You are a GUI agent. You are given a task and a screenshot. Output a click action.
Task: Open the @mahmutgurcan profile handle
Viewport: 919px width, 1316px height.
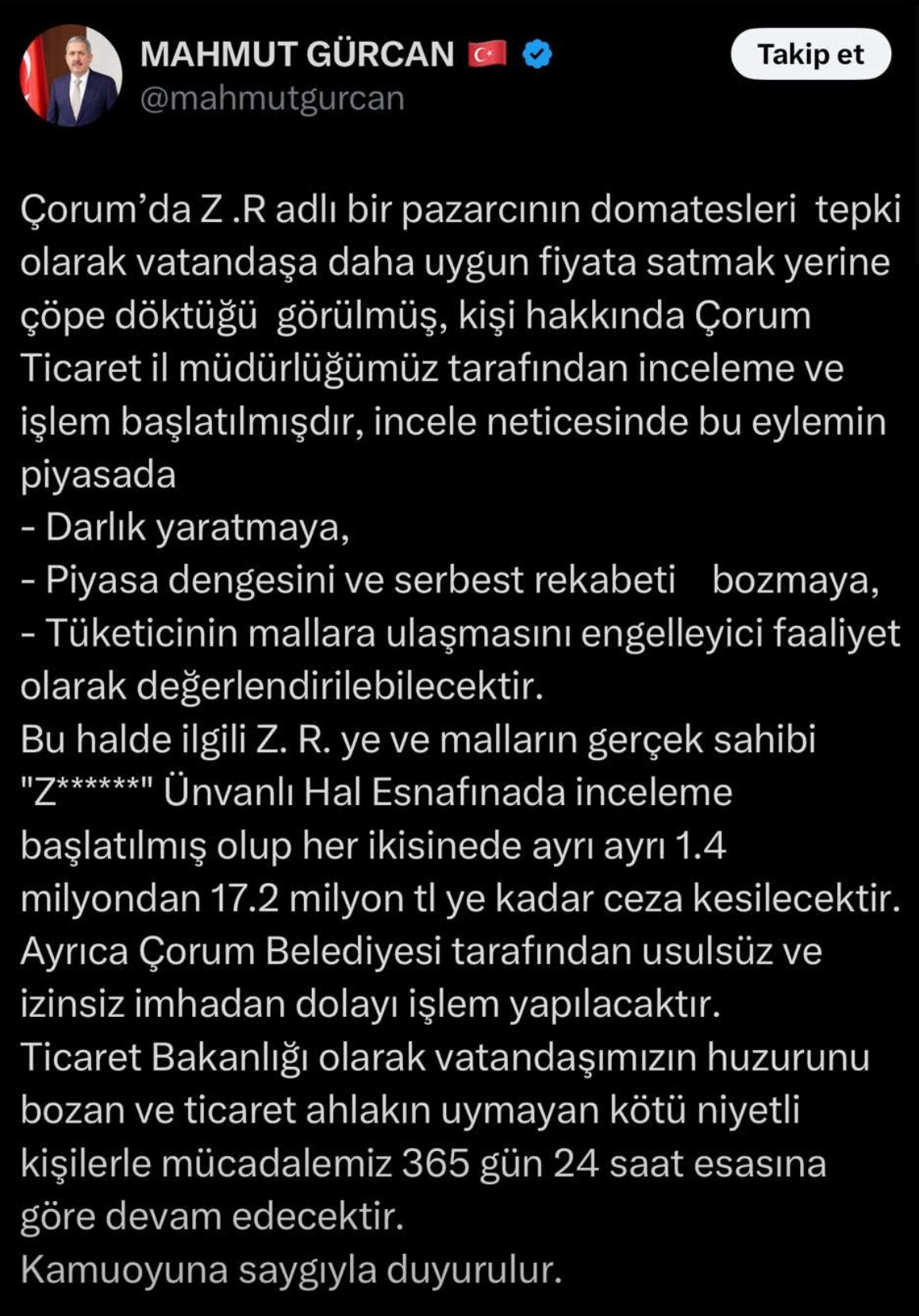click(x=272, y=98)
